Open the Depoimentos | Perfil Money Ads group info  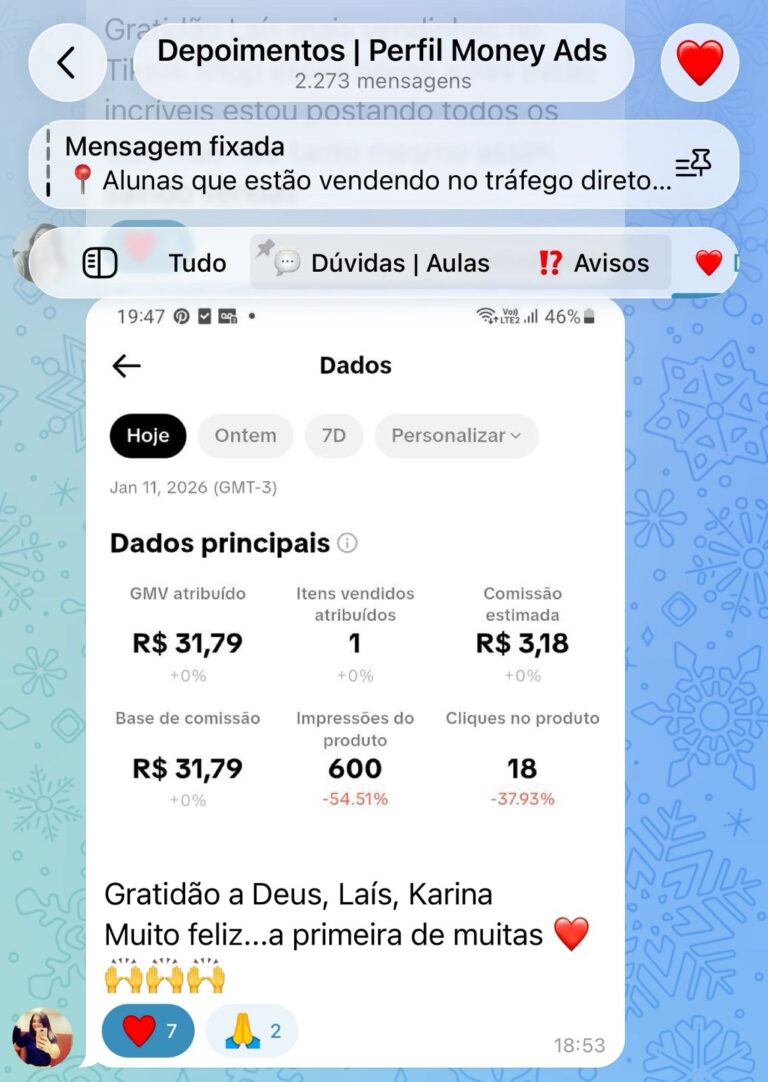tap(382, 62)
